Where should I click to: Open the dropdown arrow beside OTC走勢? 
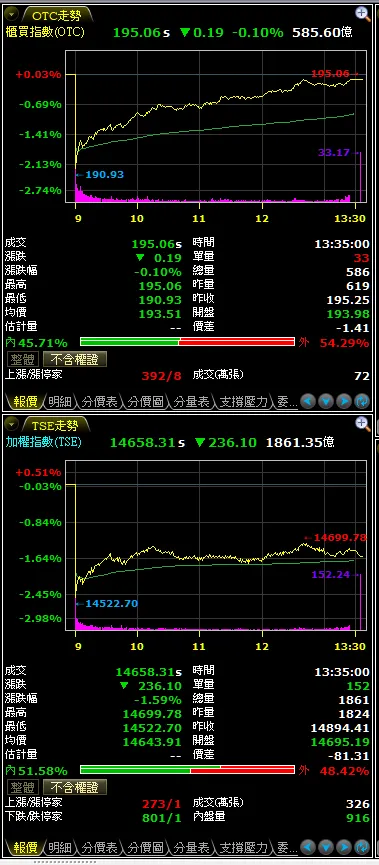tap(12, 14)
